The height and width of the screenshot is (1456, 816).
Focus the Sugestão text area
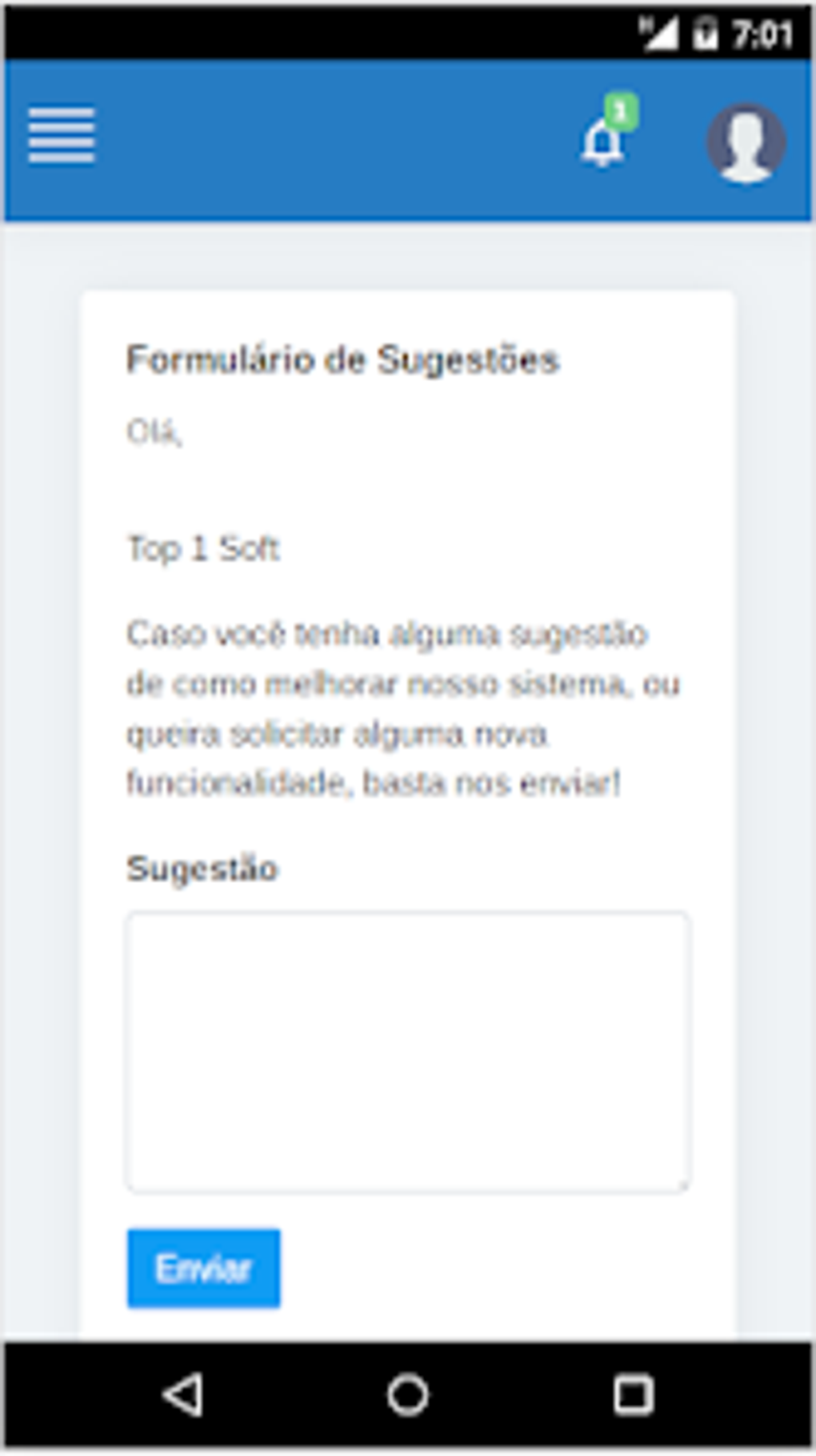click(x=407, y=1052)
